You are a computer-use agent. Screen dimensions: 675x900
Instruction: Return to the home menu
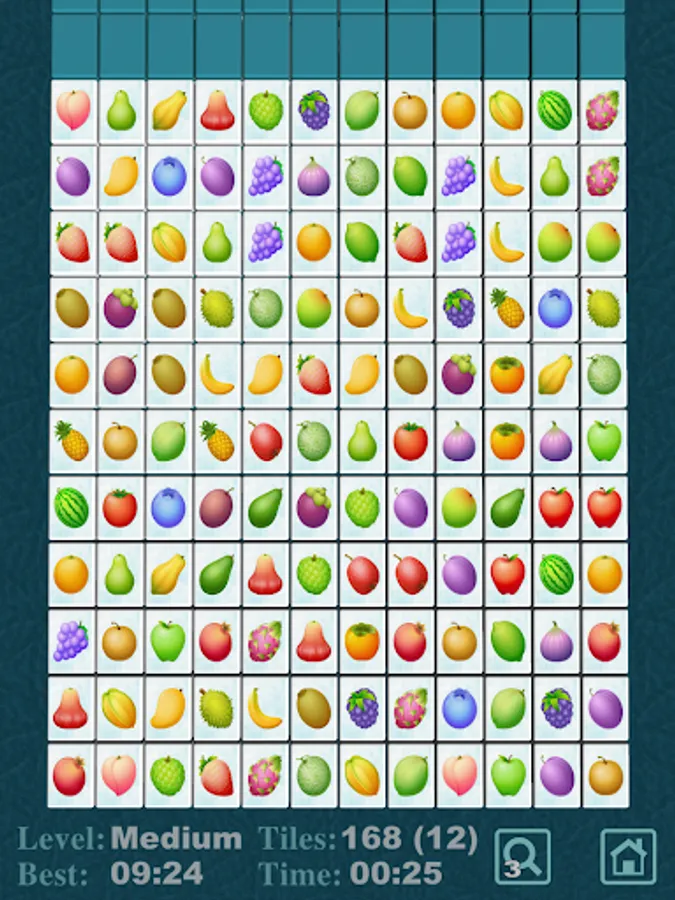pos(628,856)
